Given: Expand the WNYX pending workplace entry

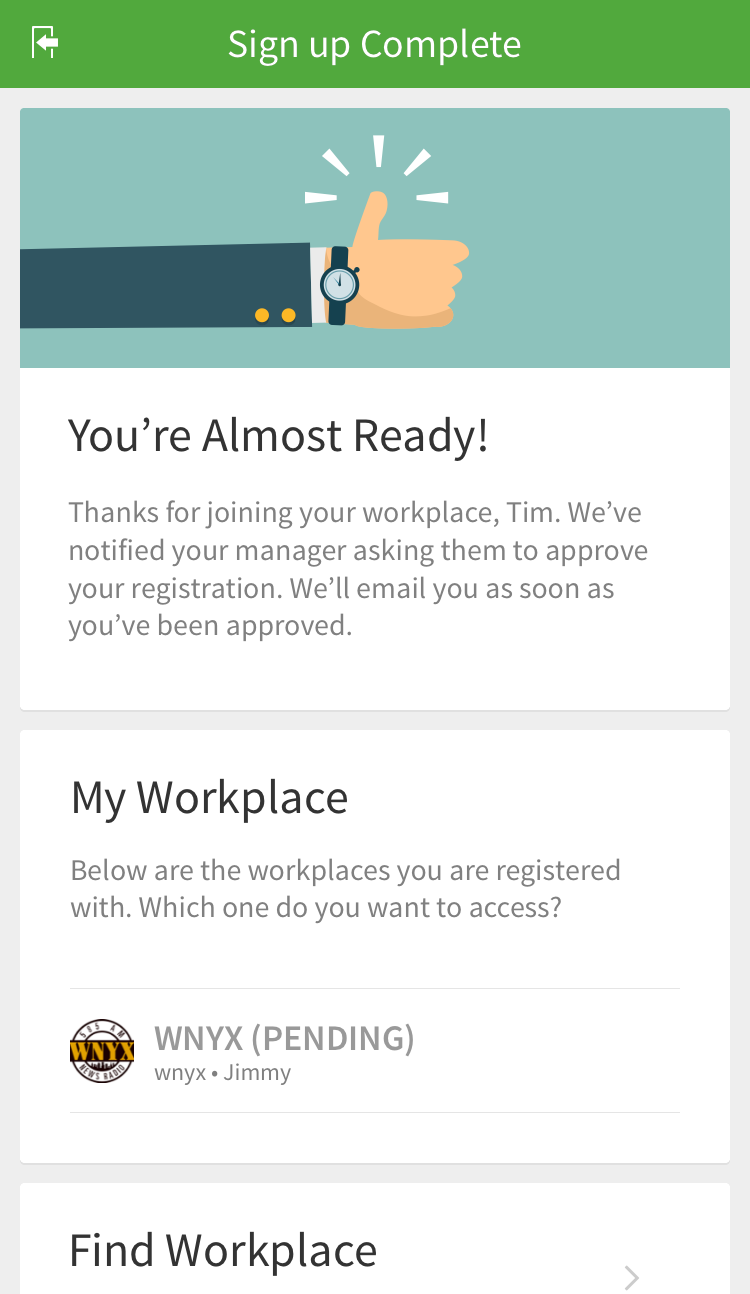Looking at the screenshot, I should (285, 1050).
